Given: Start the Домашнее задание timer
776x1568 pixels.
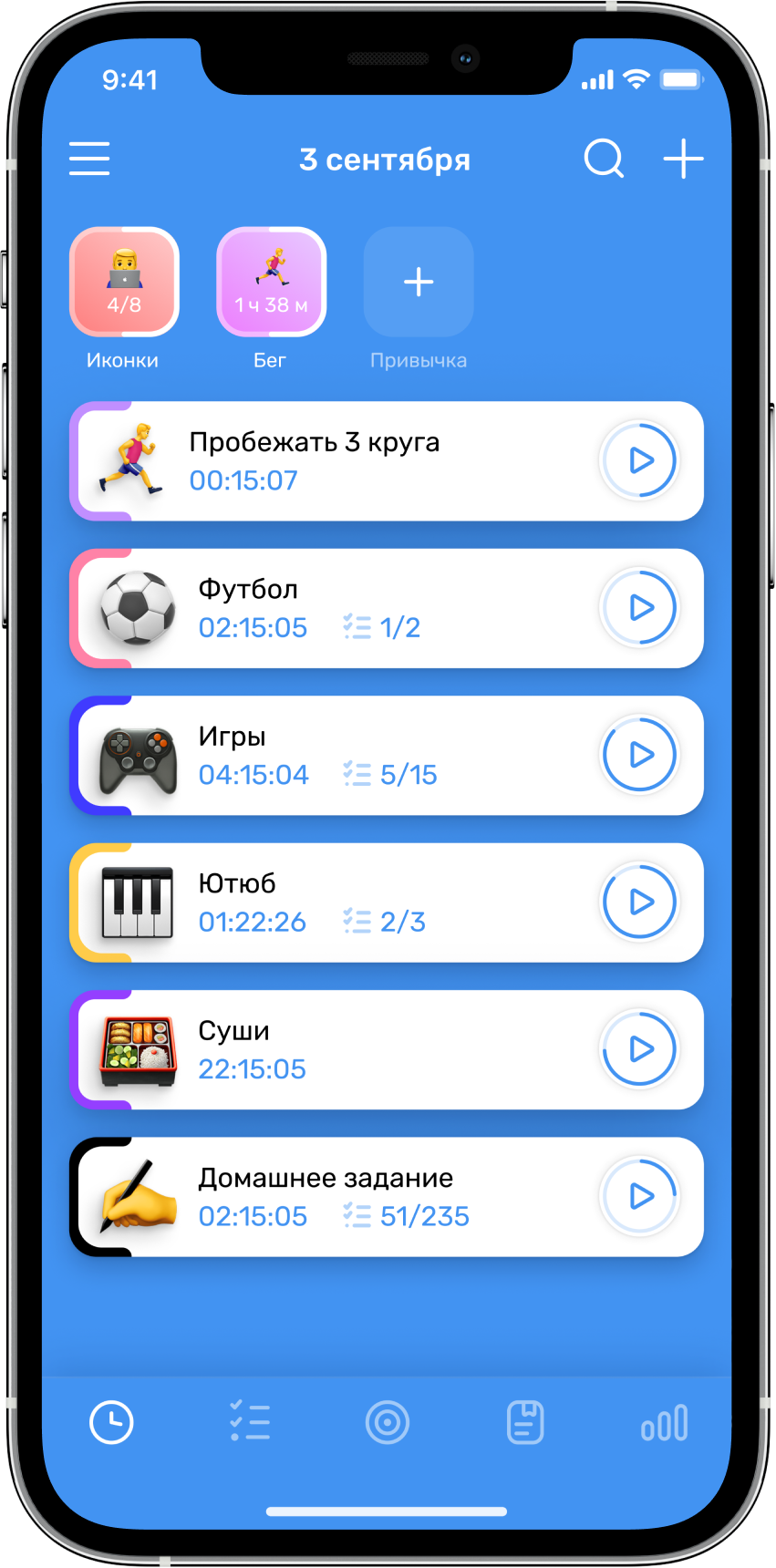Looking at the screenshot, I should pyautogui.click(x=640, y=1196).
